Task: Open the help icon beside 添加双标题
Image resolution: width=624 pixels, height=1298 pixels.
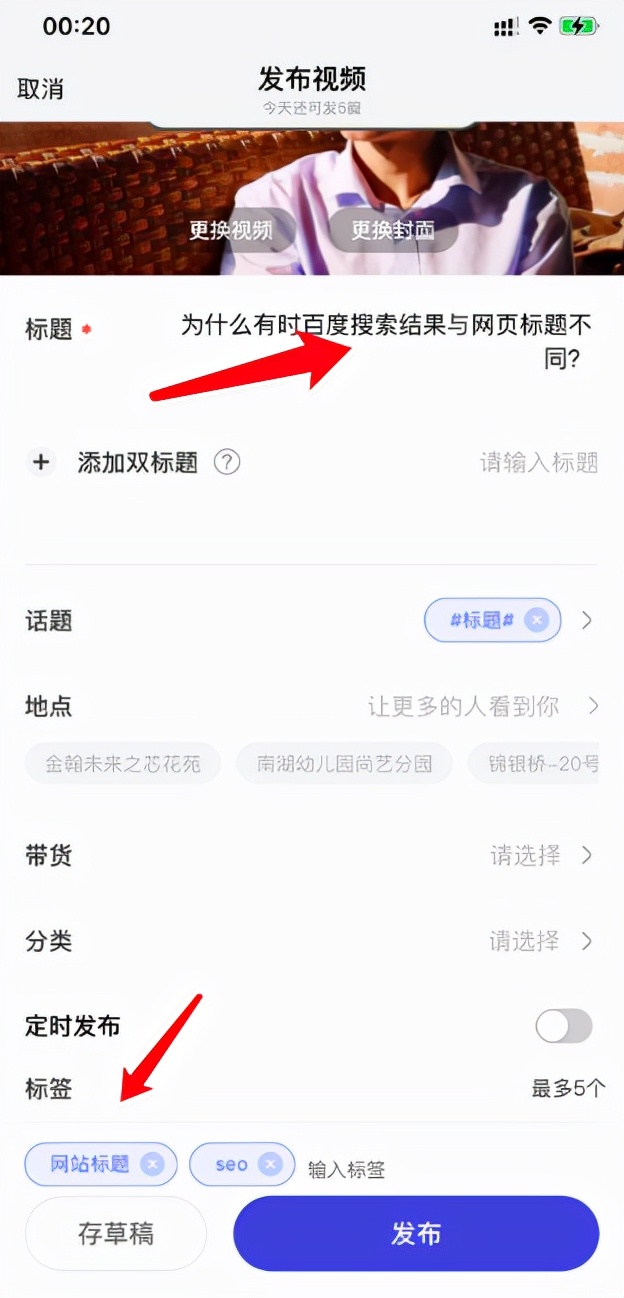Action: 228,462
